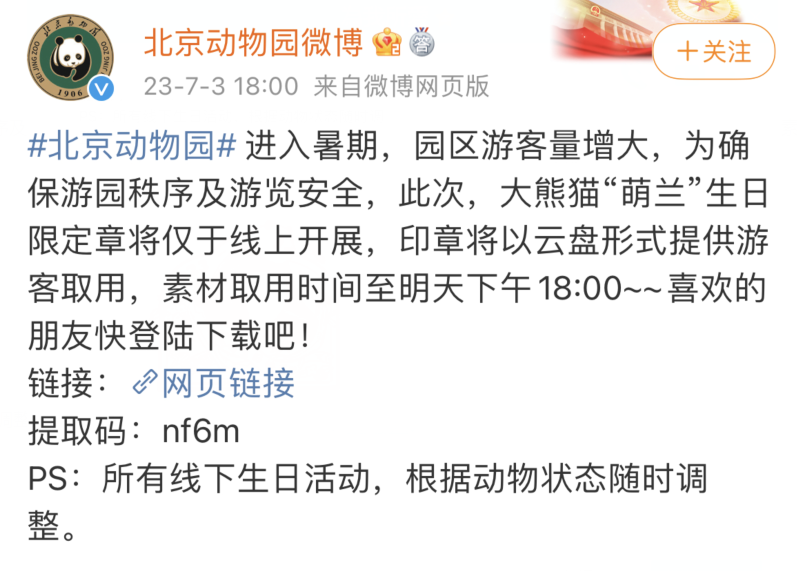Open the #北京动物园# hashtag topic
This screenshot has width=797, height=571.
coord(132,147)
